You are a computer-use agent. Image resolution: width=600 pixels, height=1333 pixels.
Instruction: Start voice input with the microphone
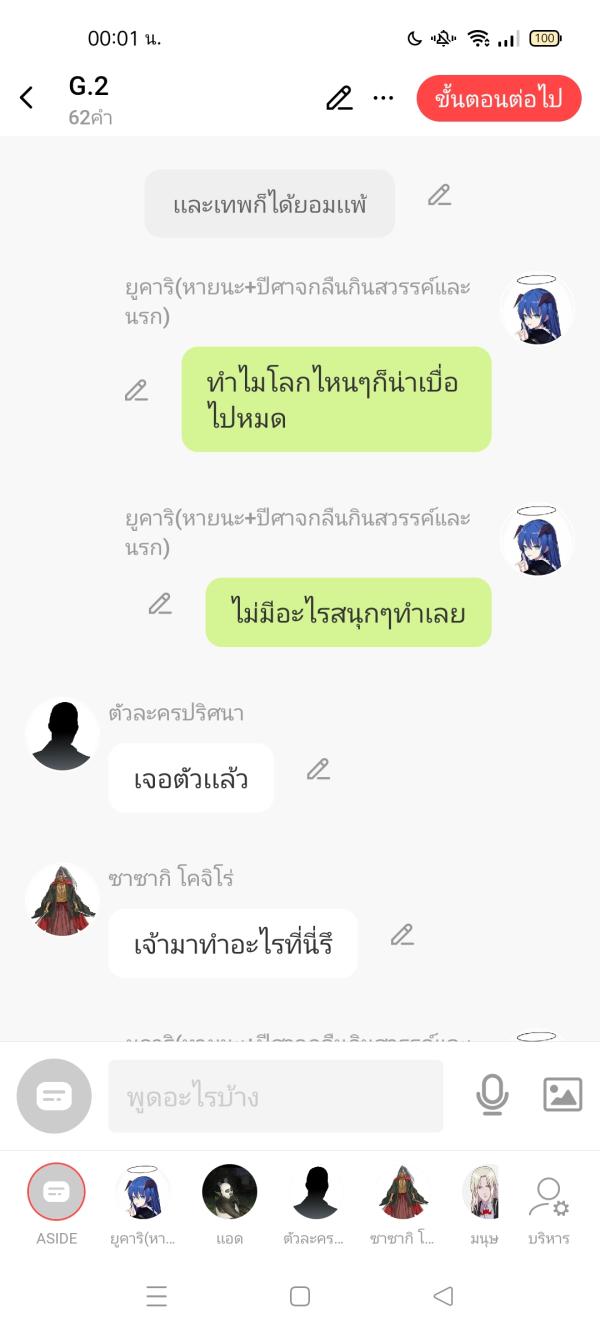pos(492,1096)
